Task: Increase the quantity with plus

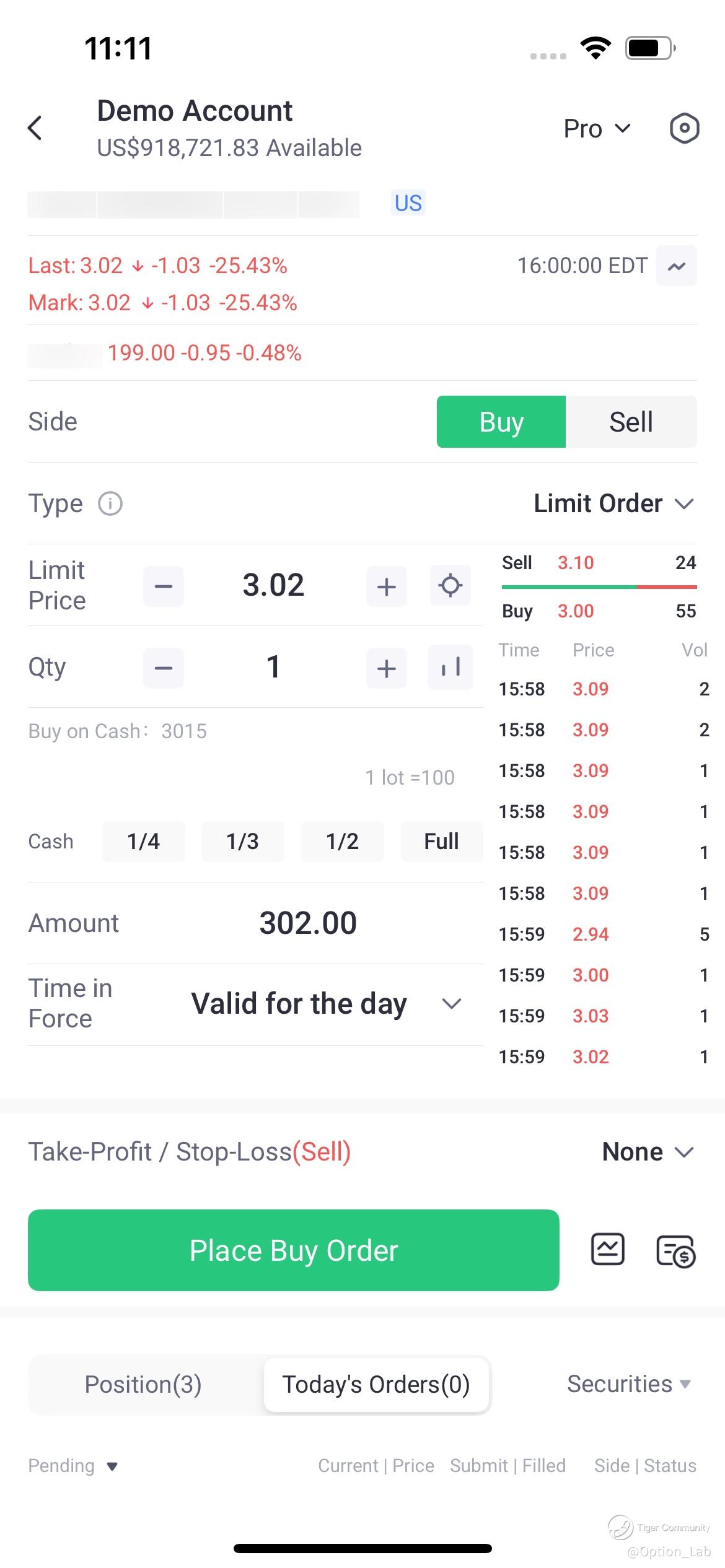Action: coord(387,668)
